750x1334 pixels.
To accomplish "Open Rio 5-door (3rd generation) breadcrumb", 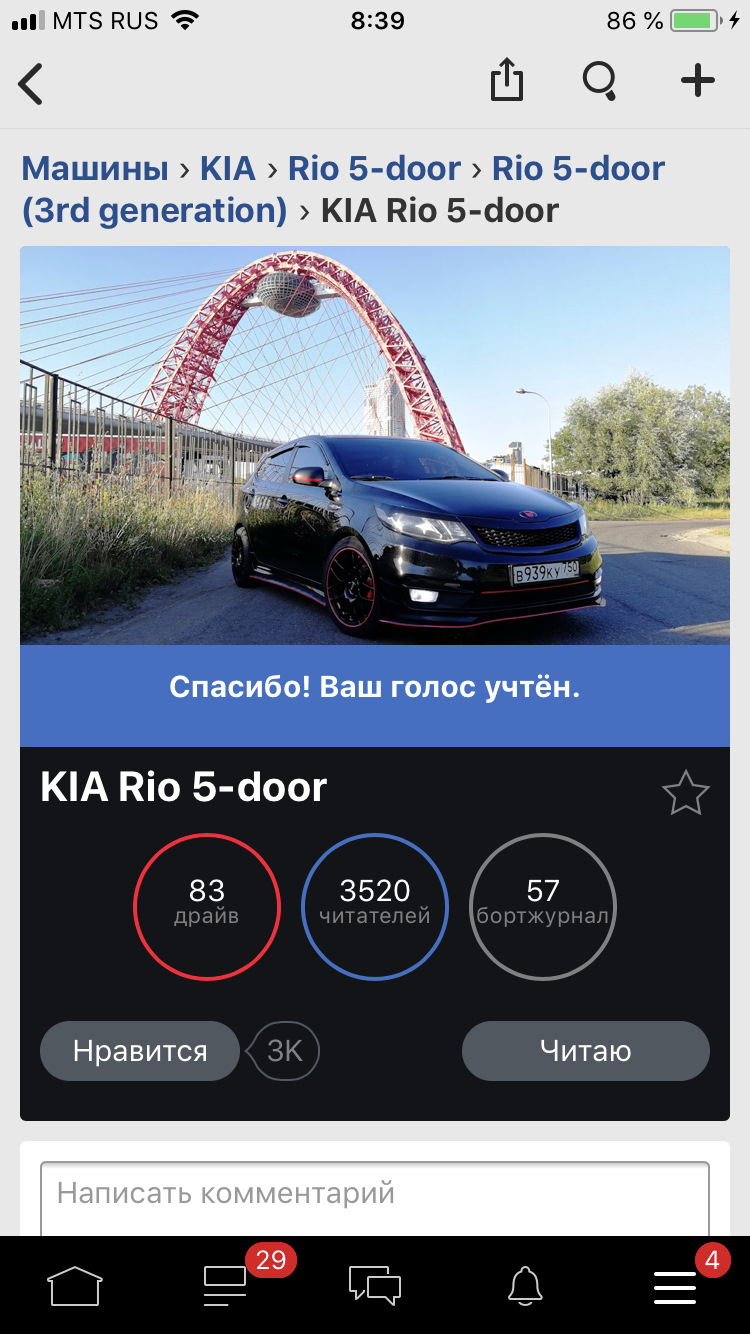I will pyautogui.click(x=343, y=189).
